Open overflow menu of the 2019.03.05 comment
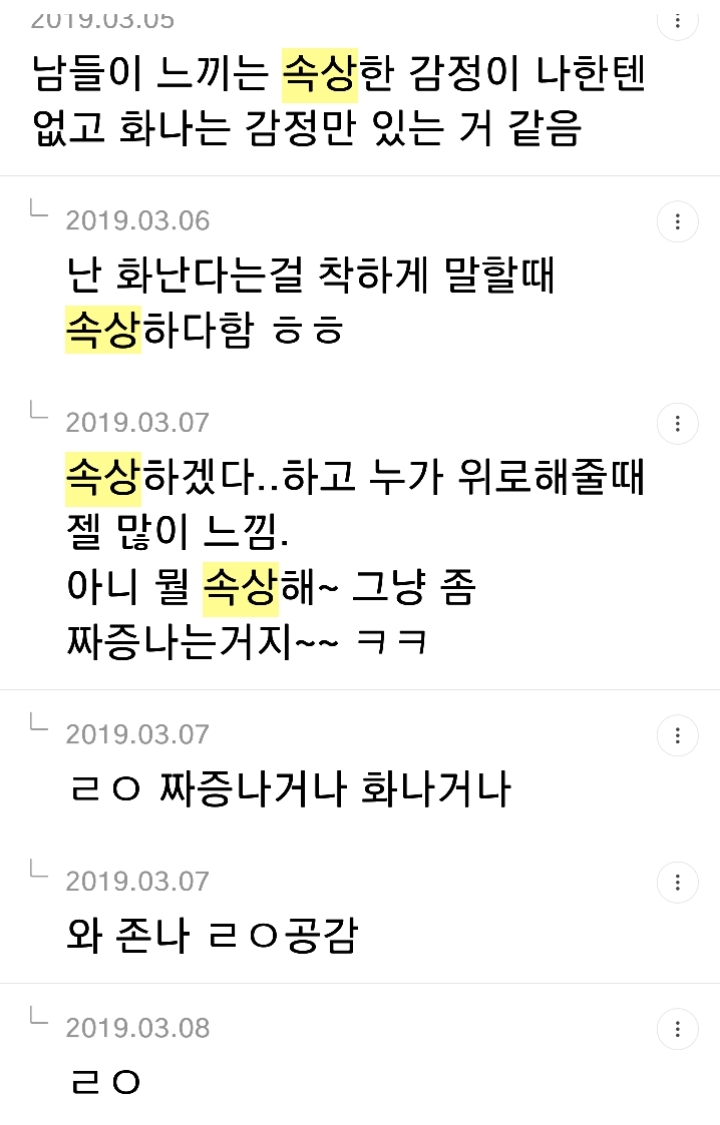This screenshot has height=1125, width=720. click(x=677, y=20)
